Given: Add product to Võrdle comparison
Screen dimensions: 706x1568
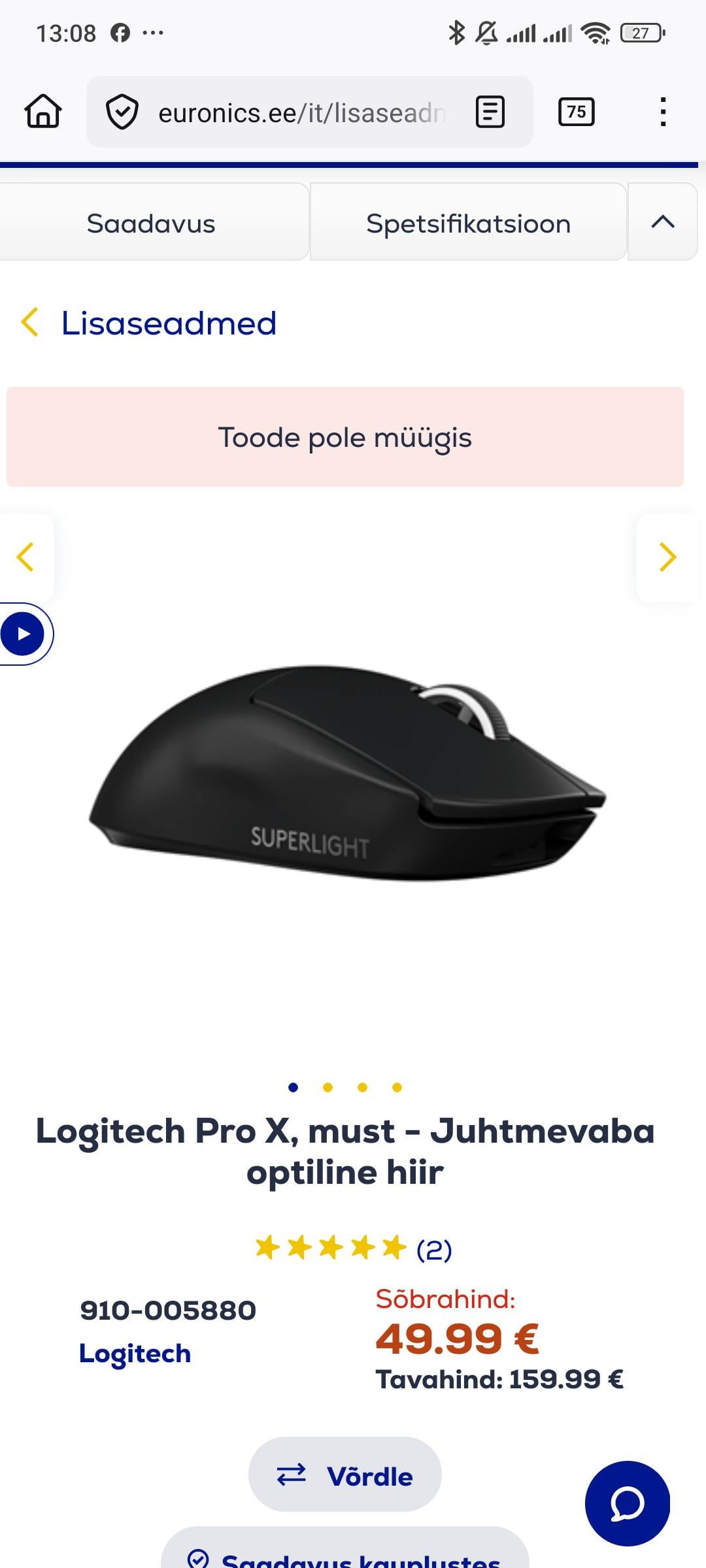Looking at the screenshot, I should click(345, 1477).
